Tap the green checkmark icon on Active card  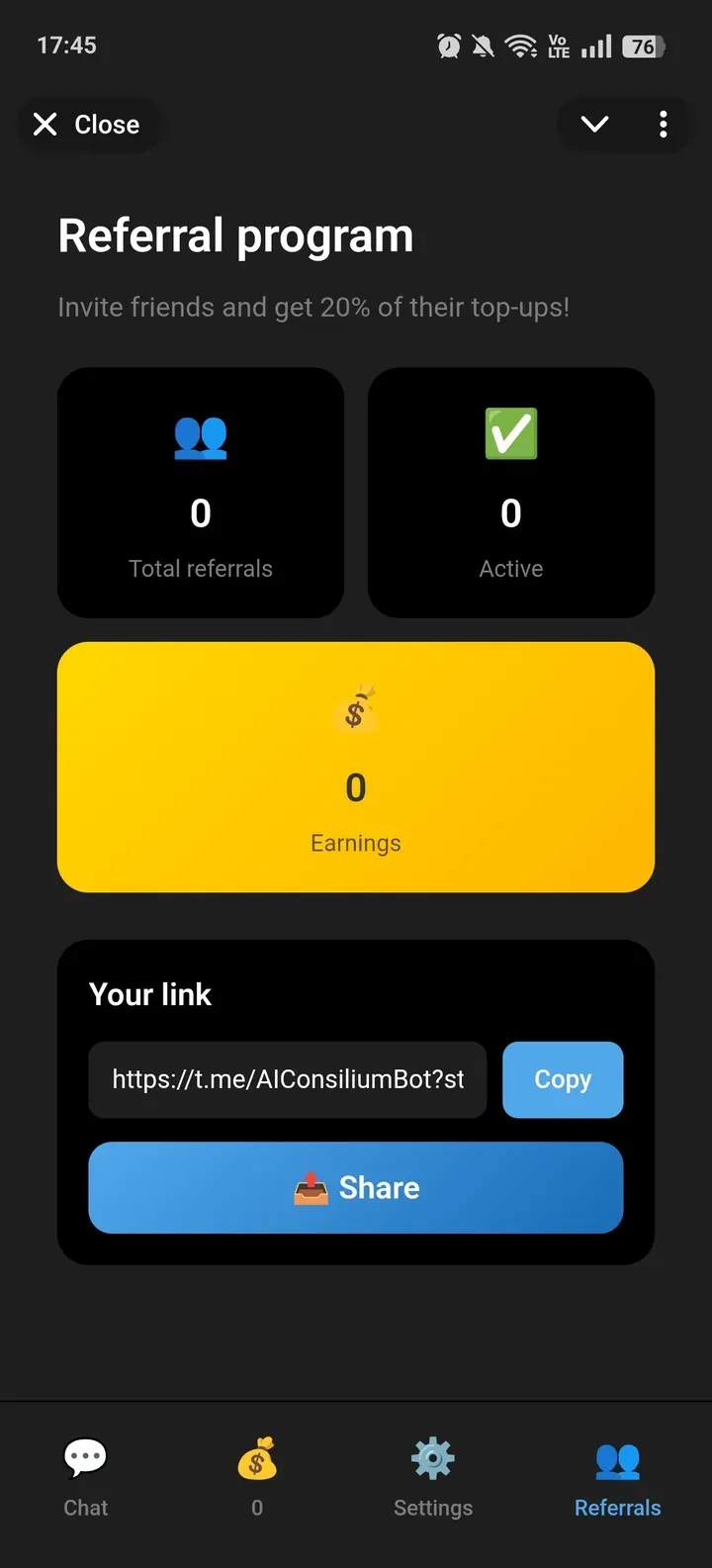tap(510, 433)
